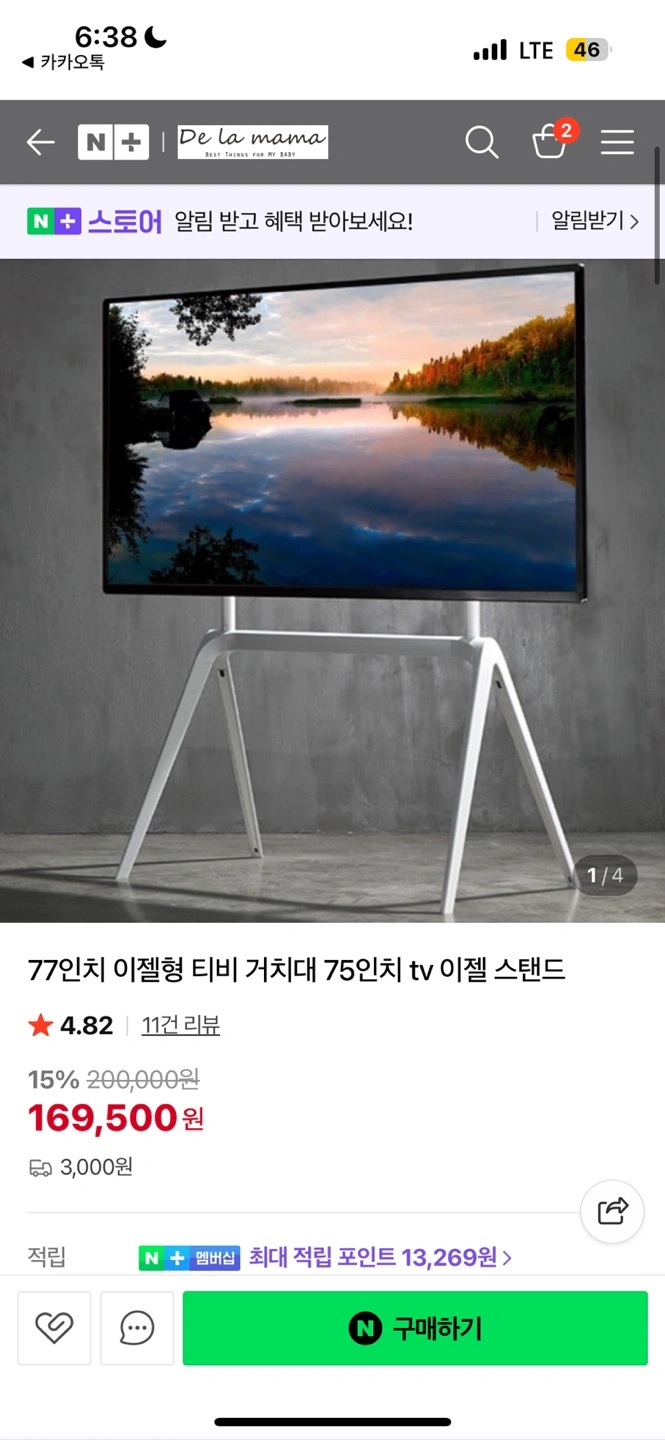Search with the magnifying glass icon
This screenshot has height=1440, width=665.
(482, 143)
